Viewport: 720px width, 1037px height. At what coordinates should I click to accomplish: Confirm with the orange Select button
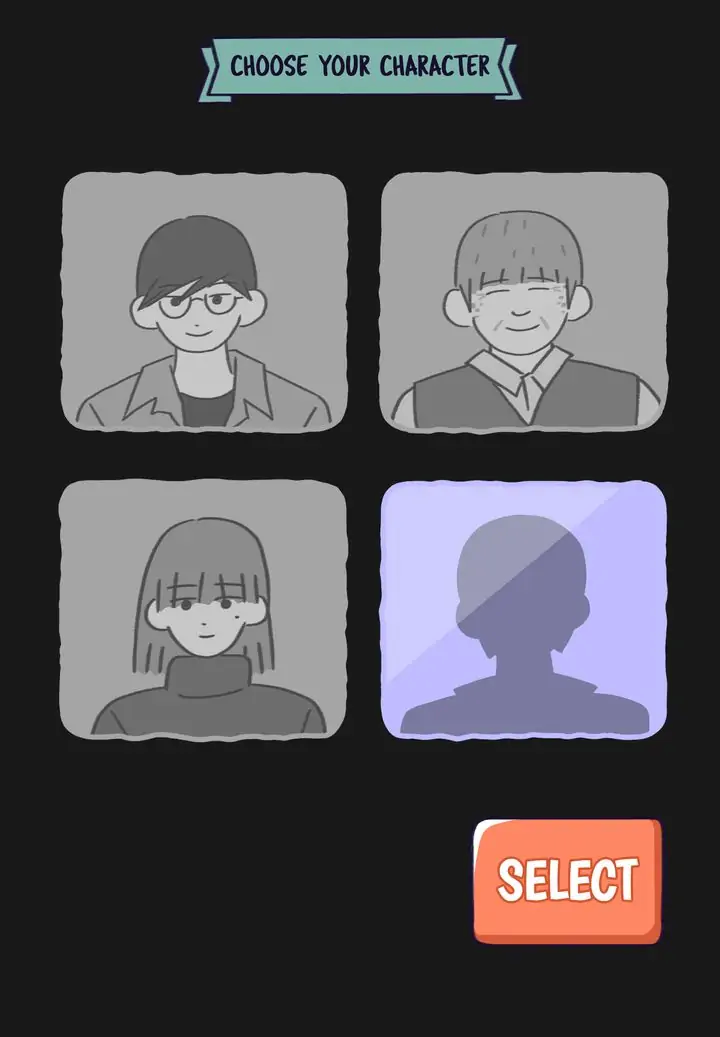click(567, 881)
